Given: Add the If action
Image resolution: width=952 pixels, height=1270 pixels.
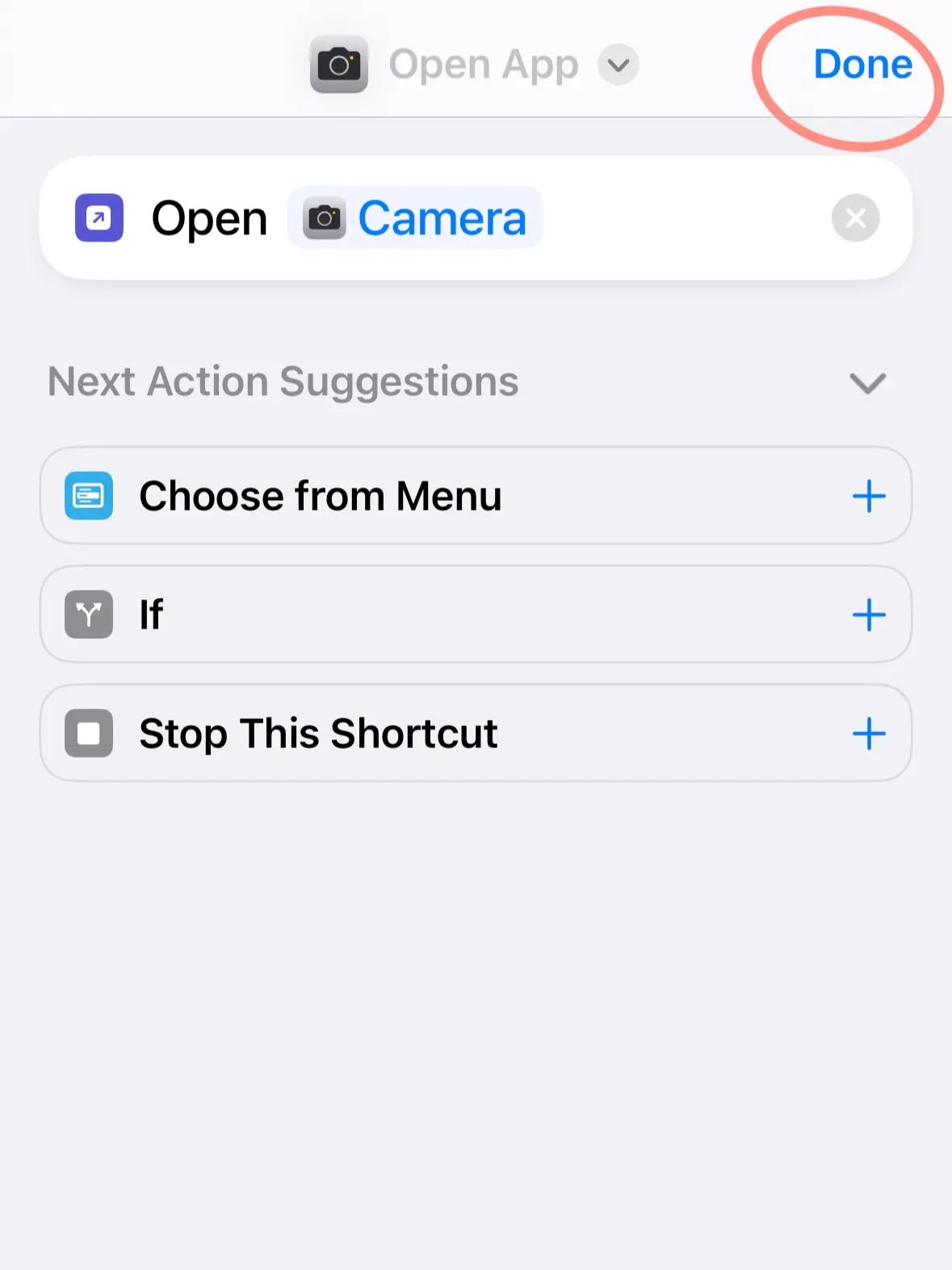Looking at the screenshot, I should tap(869, 615).
